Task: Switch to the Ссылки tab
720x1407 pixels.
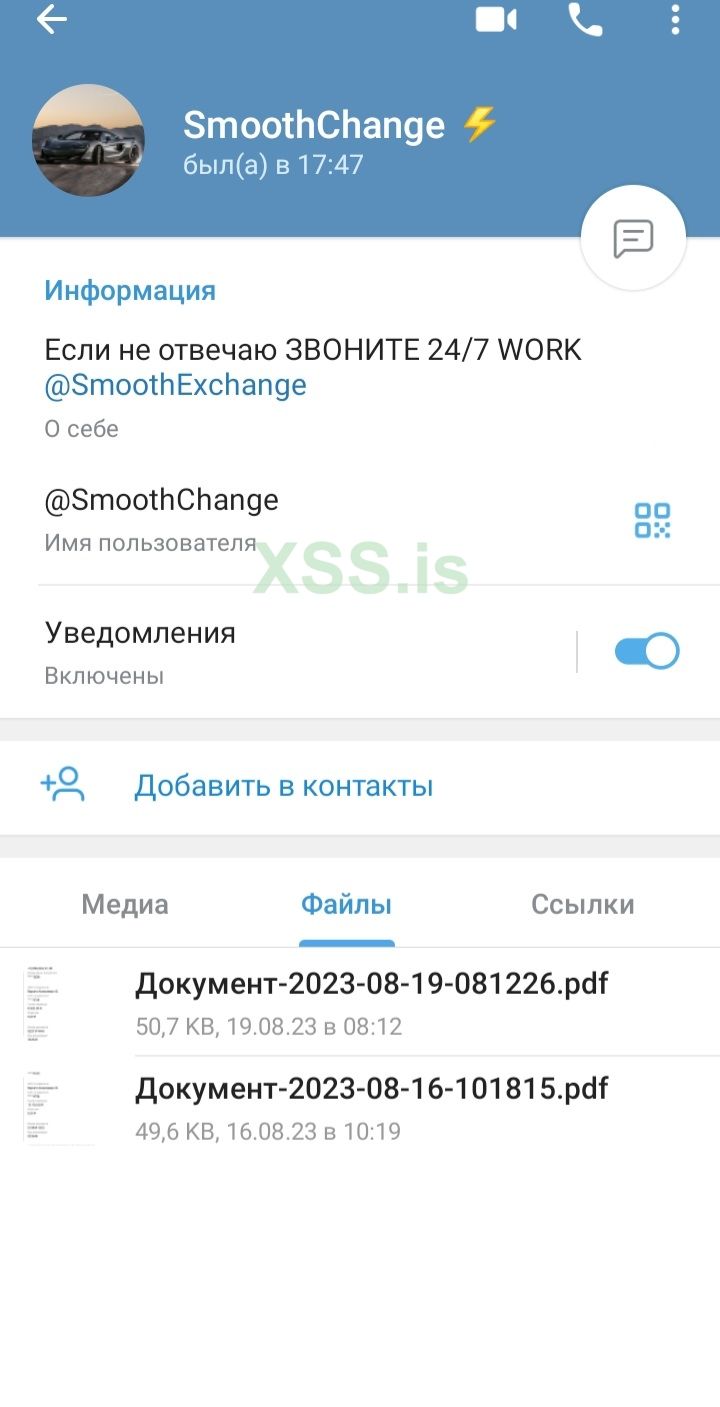Action: point(582,905)
